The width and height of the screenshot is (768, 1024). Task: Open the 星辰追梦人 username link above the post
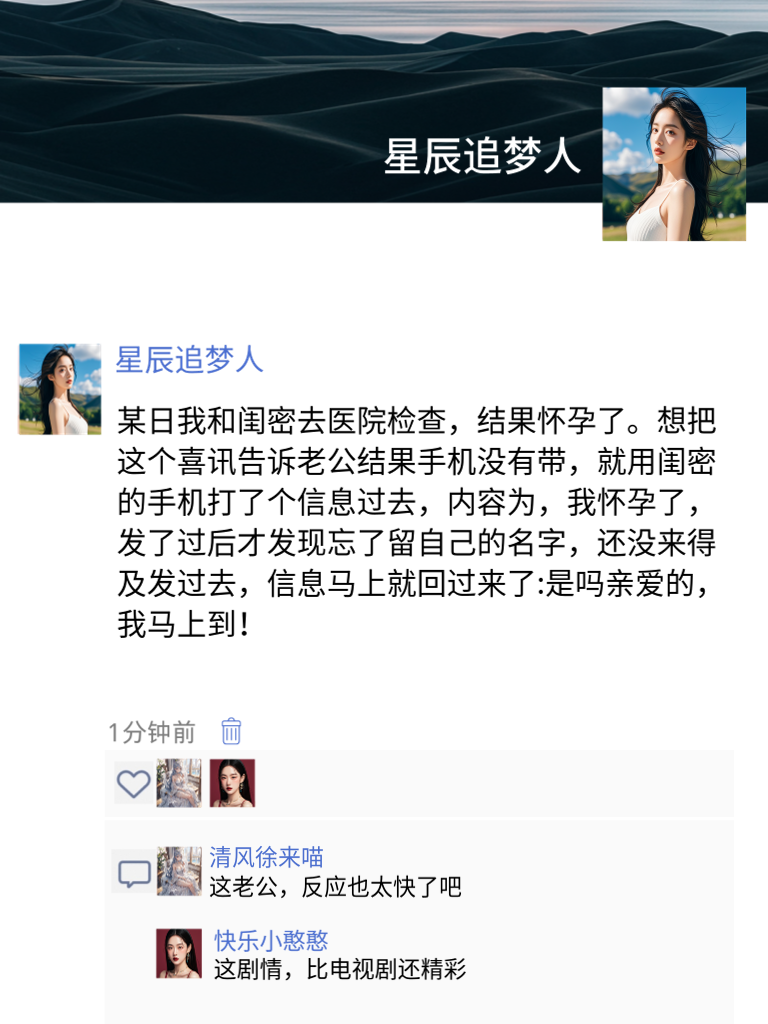pyautogui.click(x=188, y=363)
